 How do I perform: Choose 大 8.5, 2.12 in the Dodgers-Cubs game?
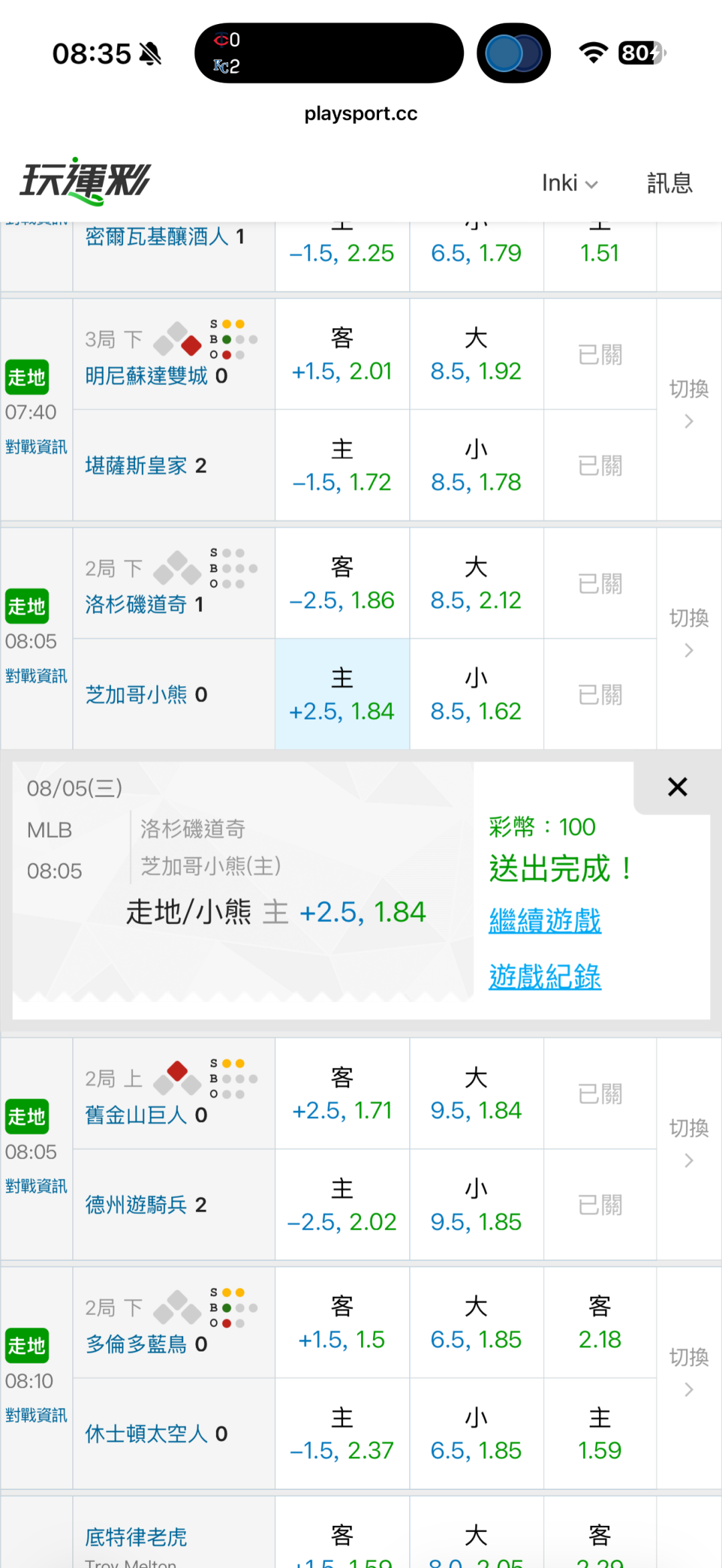point(476,584)
